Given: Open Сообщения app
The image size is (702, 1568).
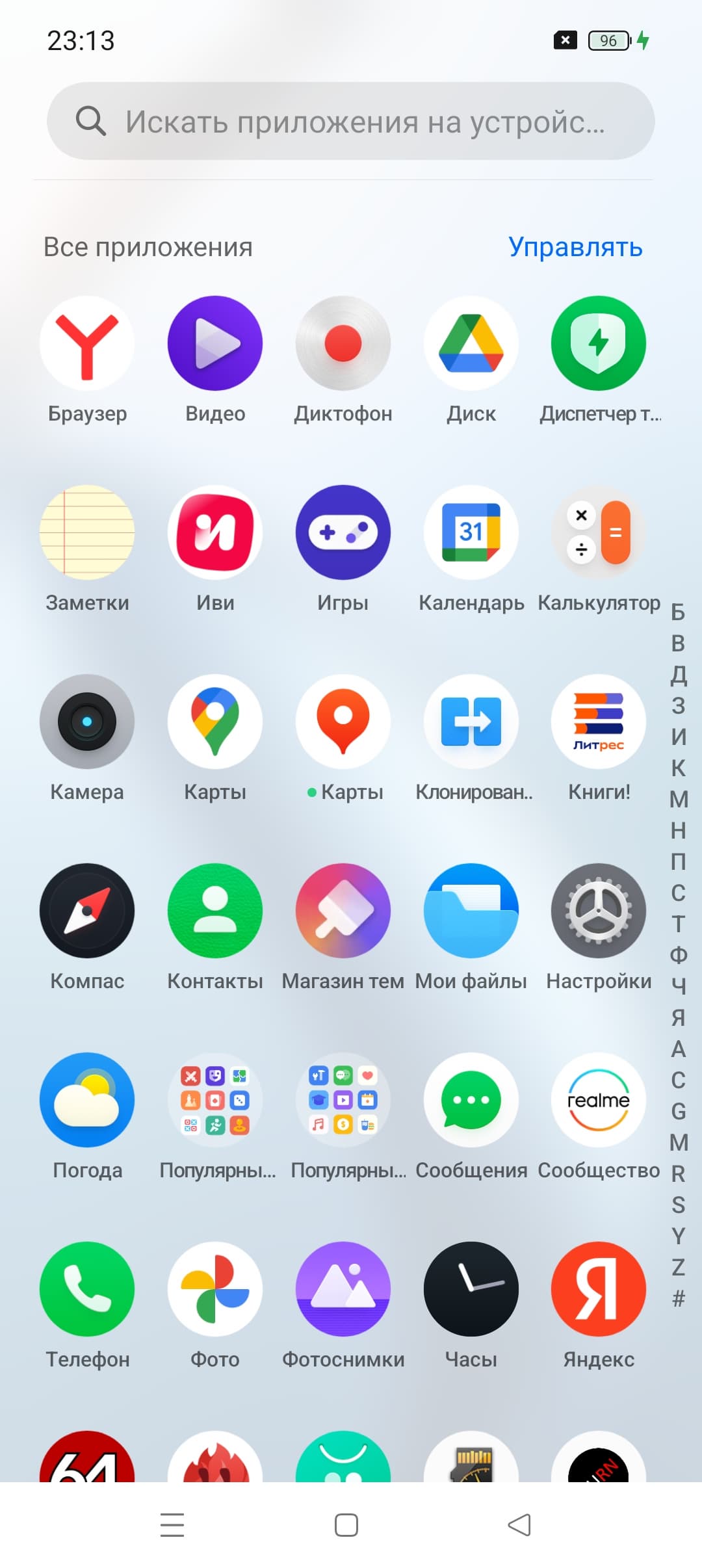Looking at the screenshot, I should point(471,1100).
